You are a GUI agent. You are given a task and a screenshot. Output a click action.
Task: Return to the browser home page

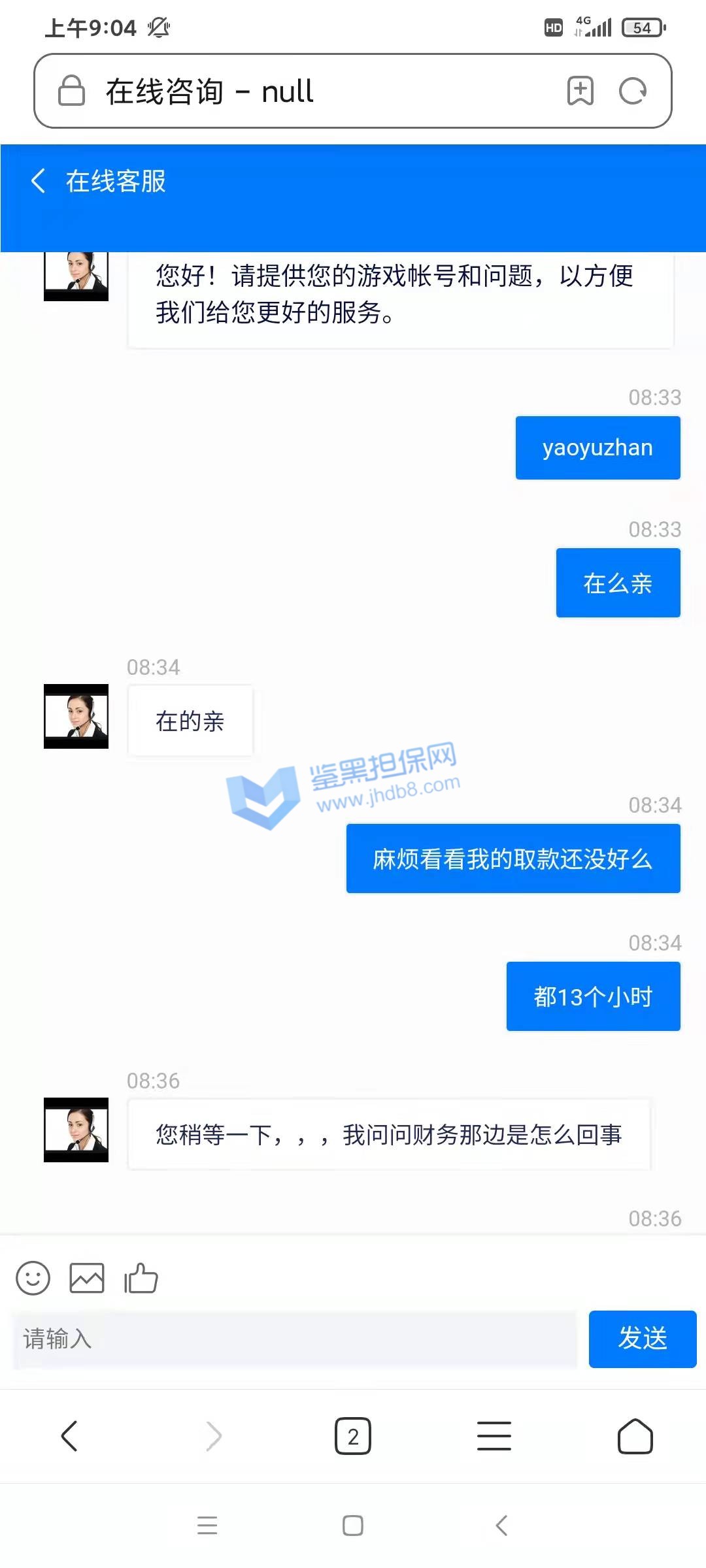point(635,1436)
